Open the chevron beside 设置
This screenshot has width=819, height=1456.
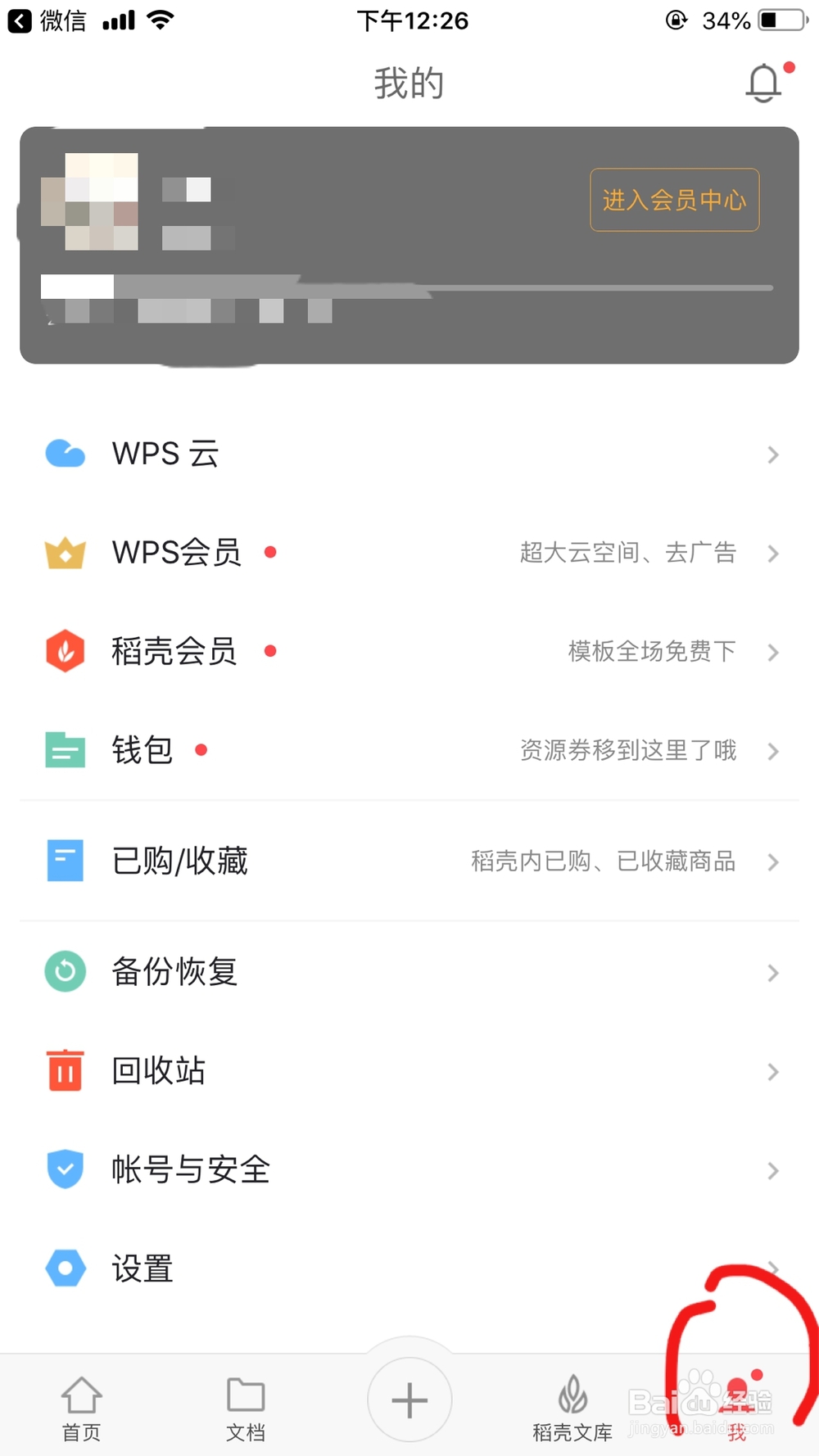point(773,1268)
